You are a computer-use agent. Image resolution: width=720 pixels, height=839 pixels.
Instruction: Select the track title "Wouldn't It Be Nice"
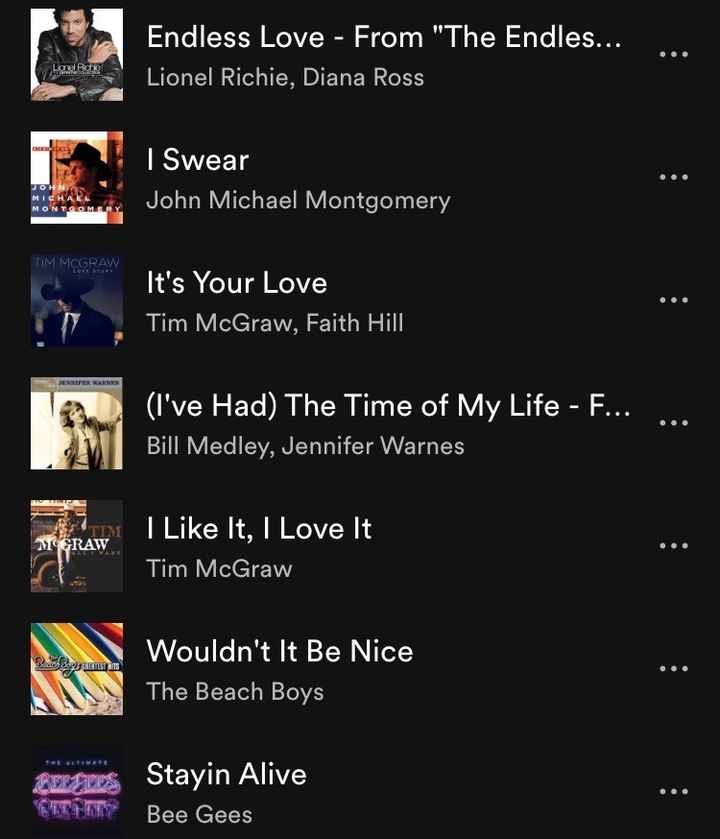pyautogui.click(x=280, y=650)
